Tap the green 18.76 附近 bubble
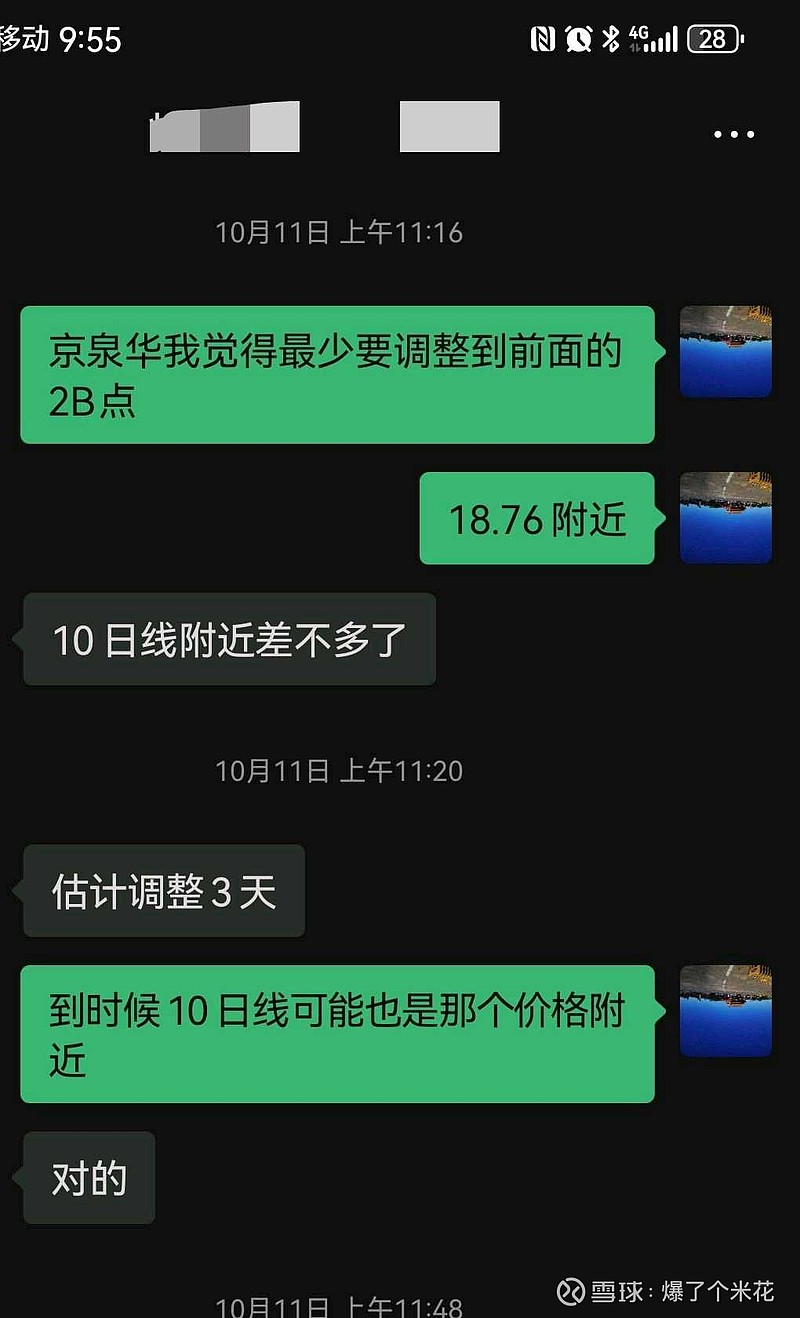Screen dimensions: 800x1318 point(537,519)
